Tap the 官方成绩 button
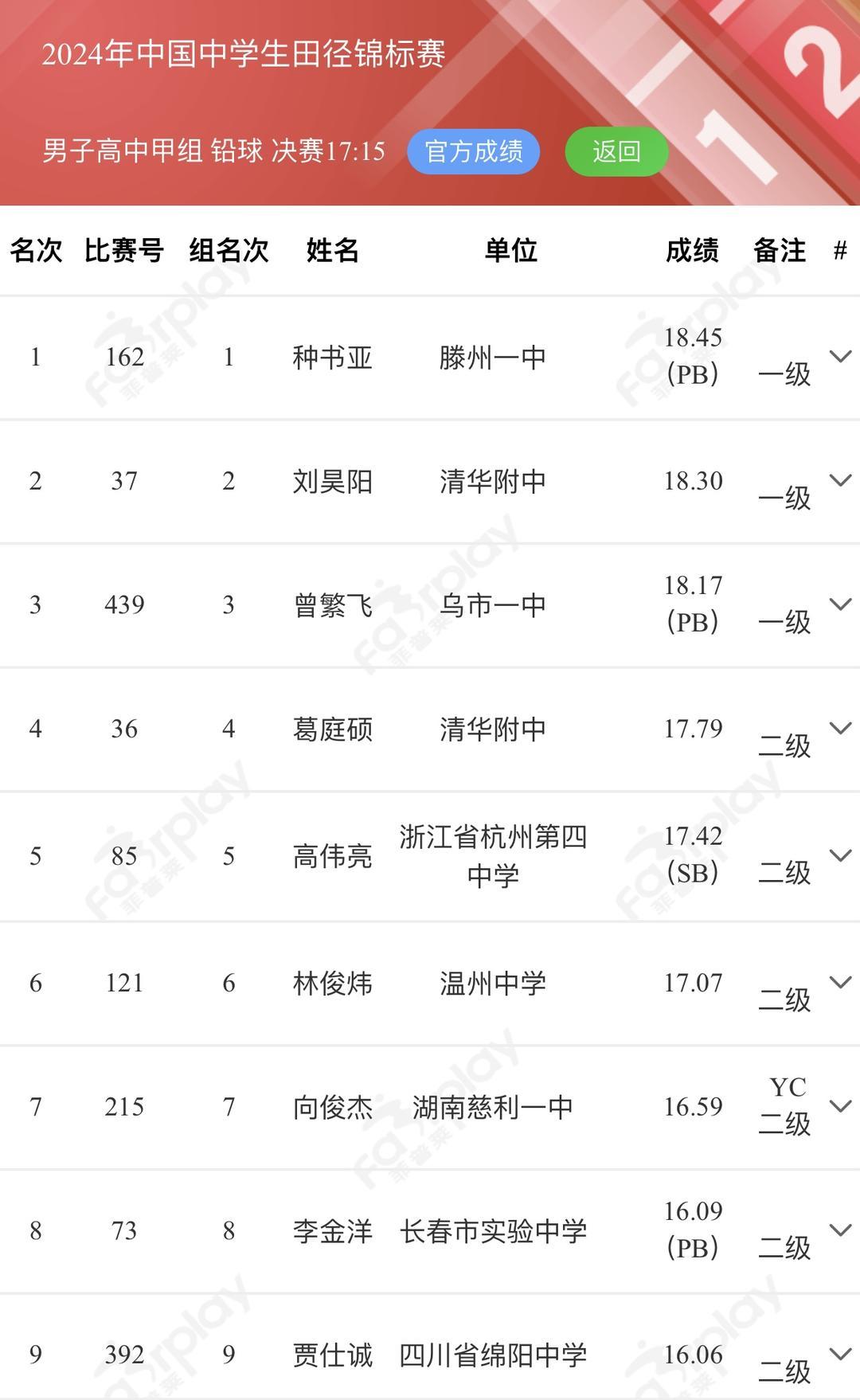 (x=473, y=151)
